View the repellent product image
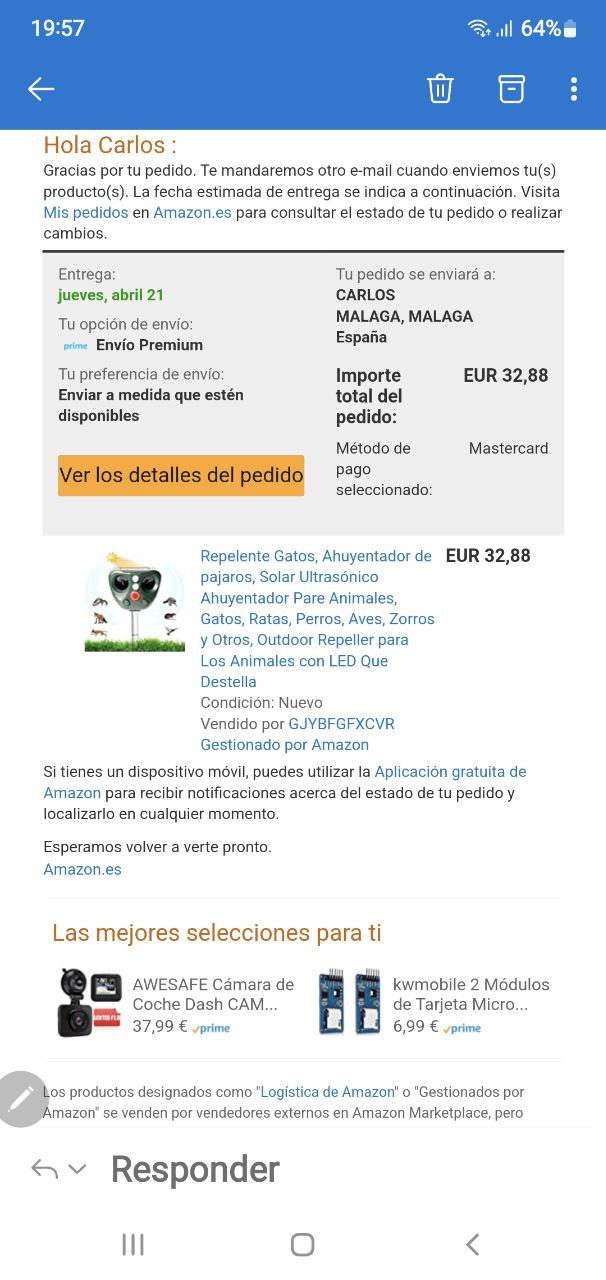The height and width of the screenshot is (1280, 606). pos(134,599)
